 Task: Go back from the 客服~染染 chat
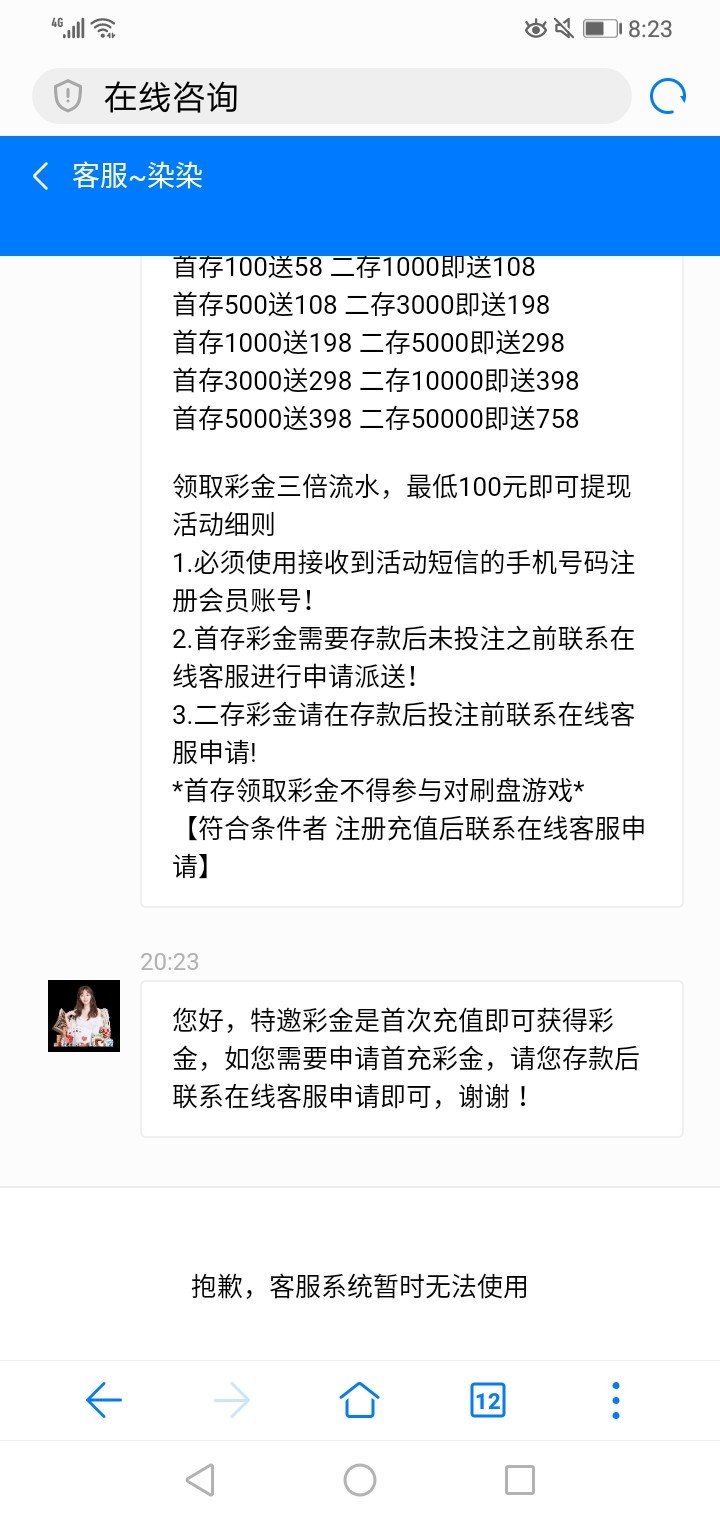coord(41,177)
